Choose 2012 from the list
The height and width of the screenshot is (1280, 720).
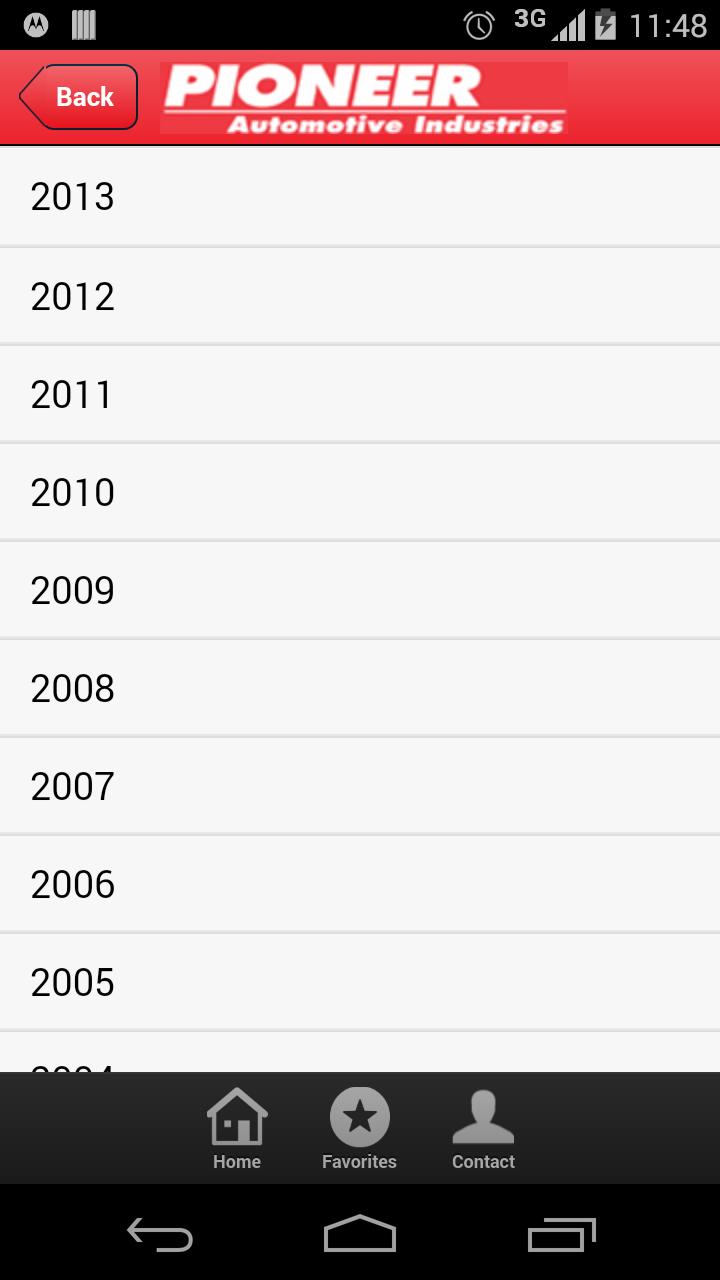click(360, 296)
